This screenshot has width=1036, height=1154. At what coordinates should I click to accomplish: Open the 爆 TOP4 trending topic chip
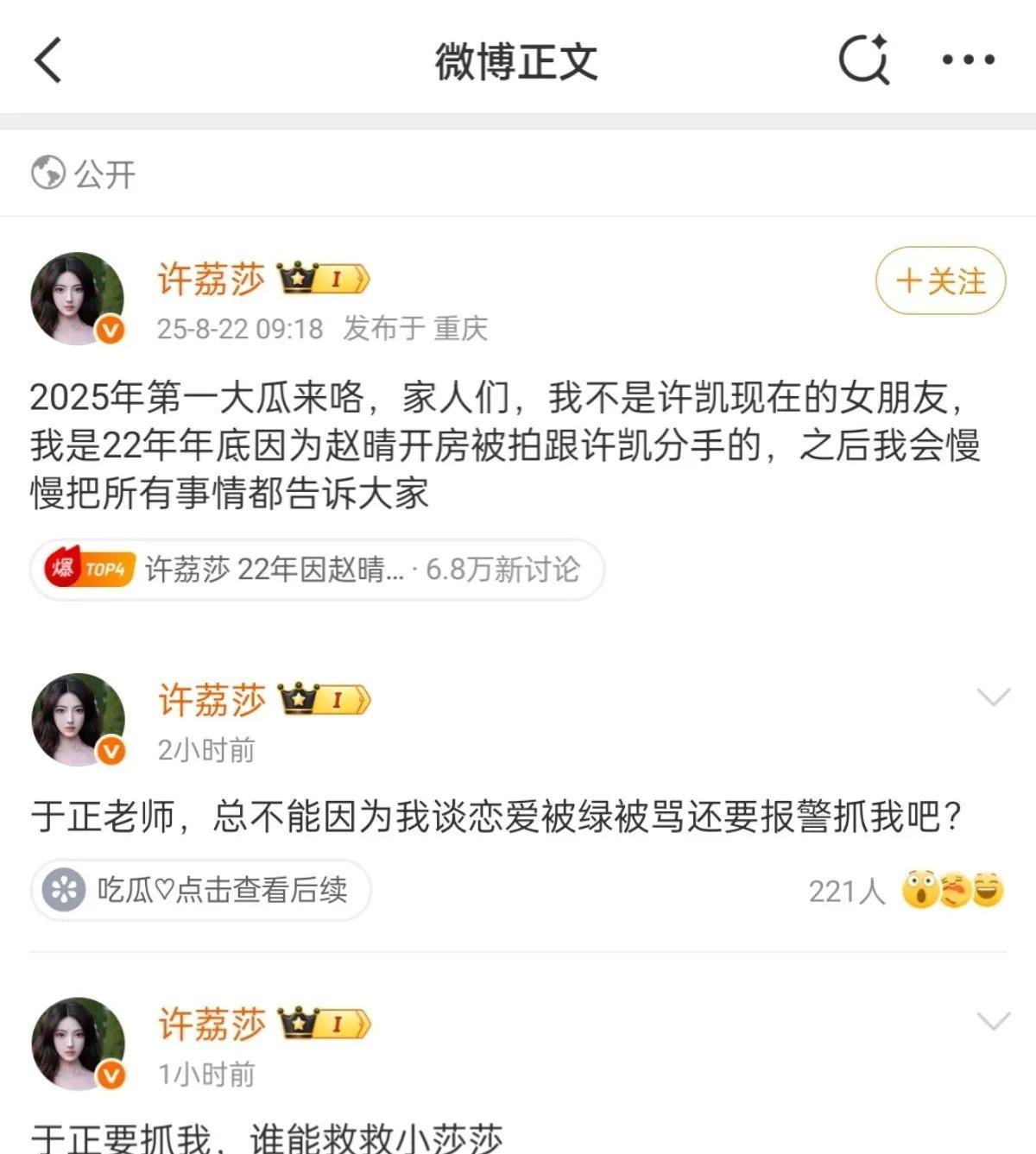(316, 570)
